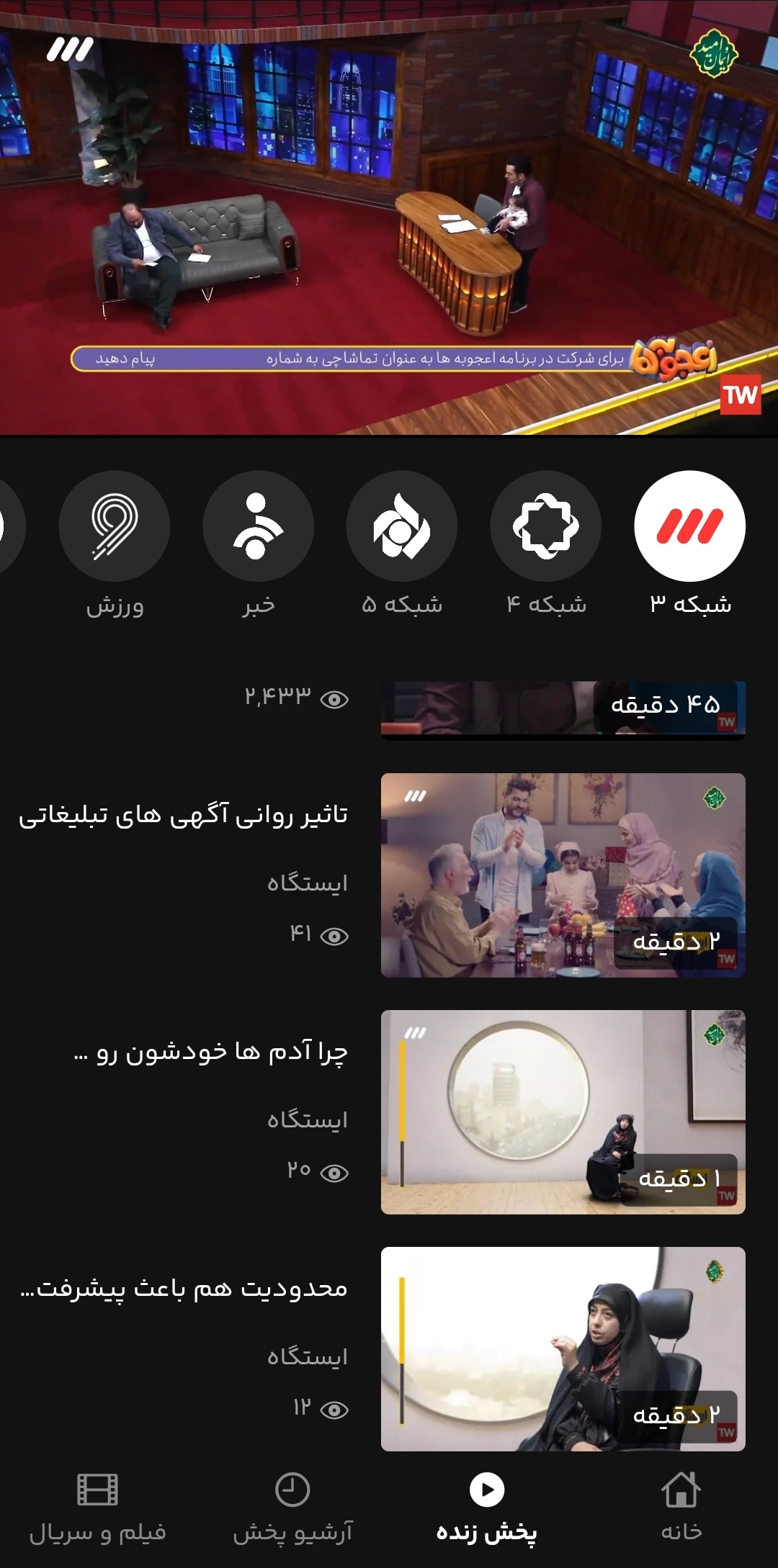778x1568 pixels.
Task: Play the چرا آدم ها خودشون رو clip
Action: [563, 1112]
